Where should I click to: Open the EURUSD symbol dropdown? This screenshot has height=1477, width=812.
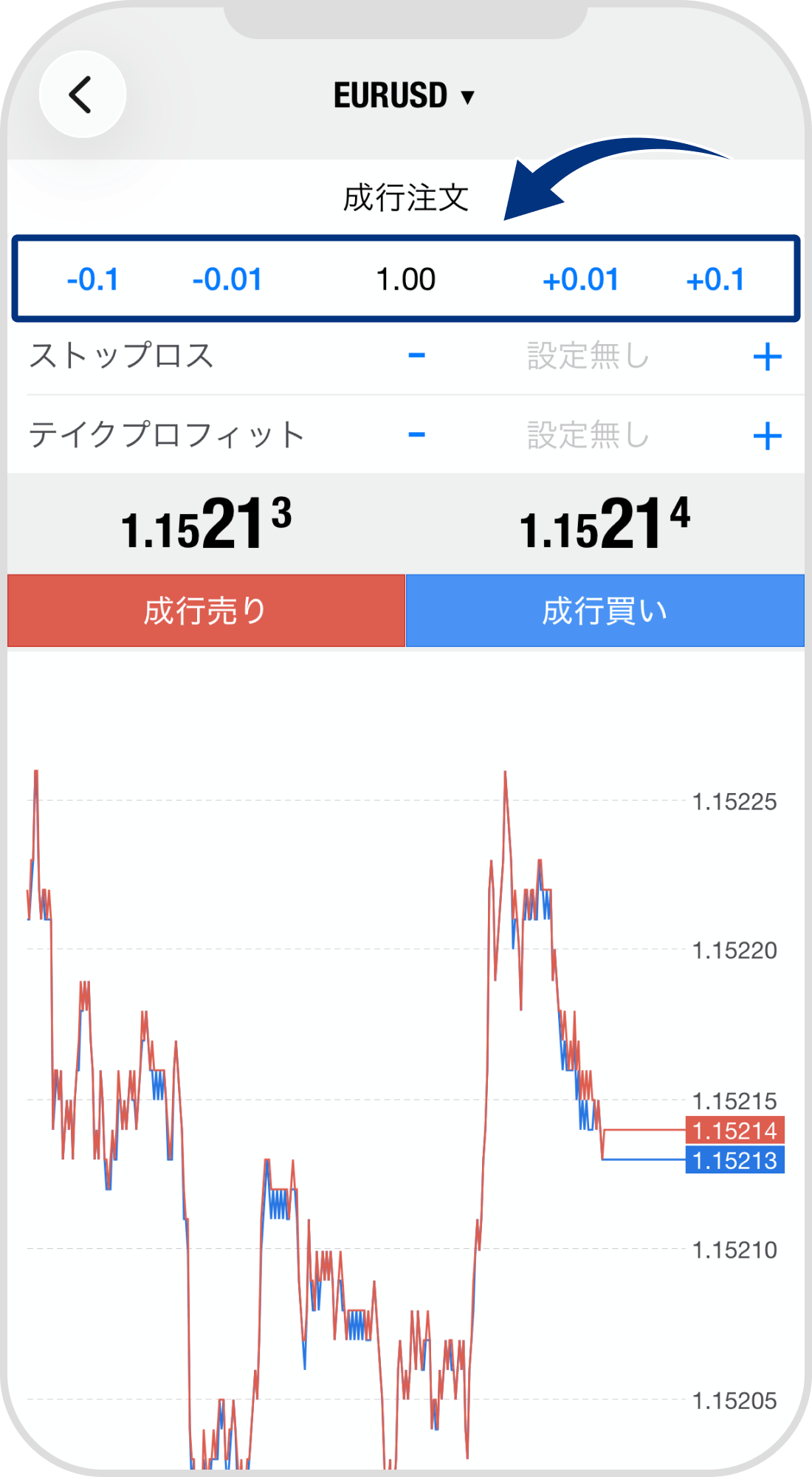tap(403, 95)
